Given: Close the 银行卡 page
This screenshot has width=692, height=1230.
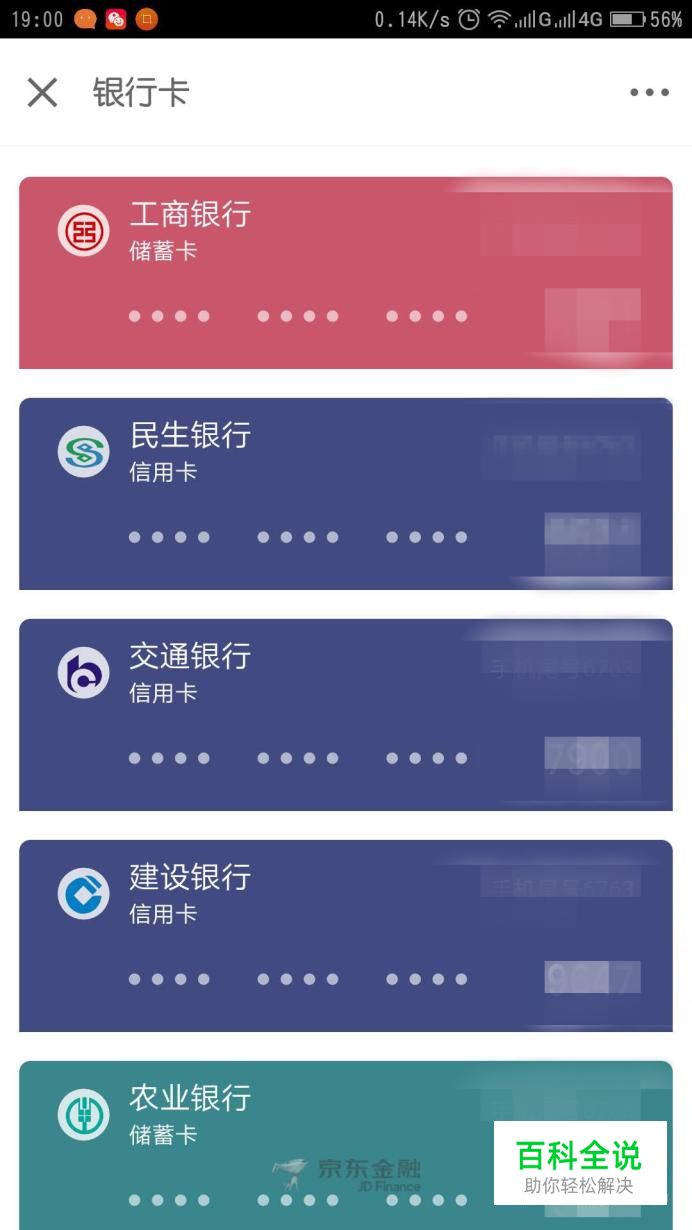Looking at the screenshot, I should click(x=42, y=93).
